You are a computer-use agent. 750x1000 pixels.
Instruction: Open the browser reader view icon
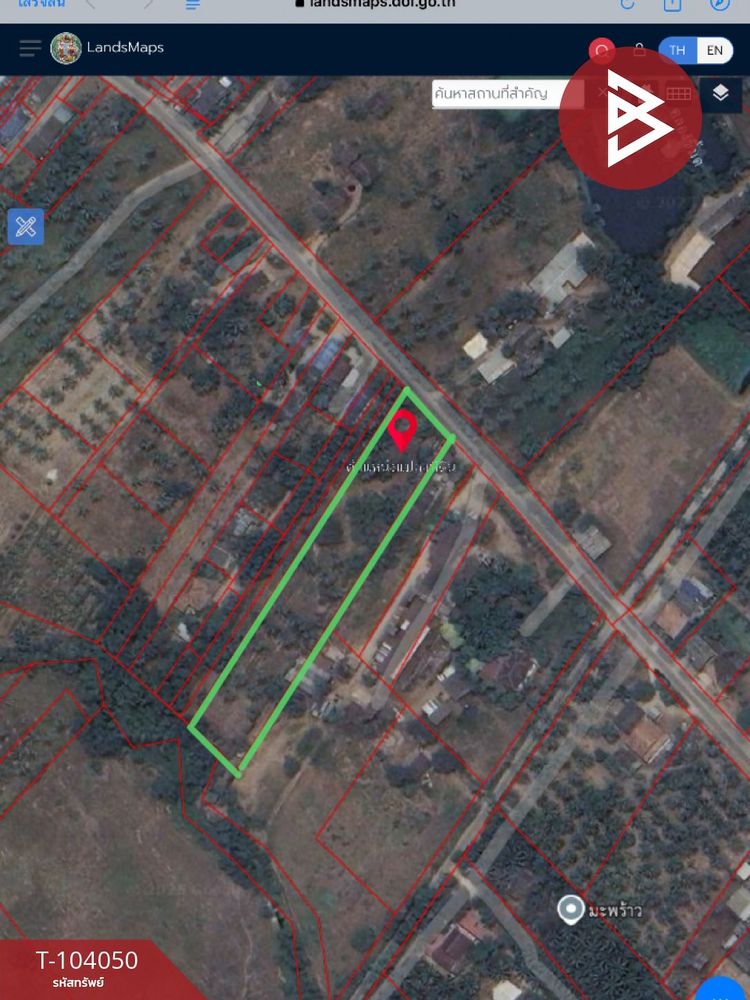(x=193, y=4)
